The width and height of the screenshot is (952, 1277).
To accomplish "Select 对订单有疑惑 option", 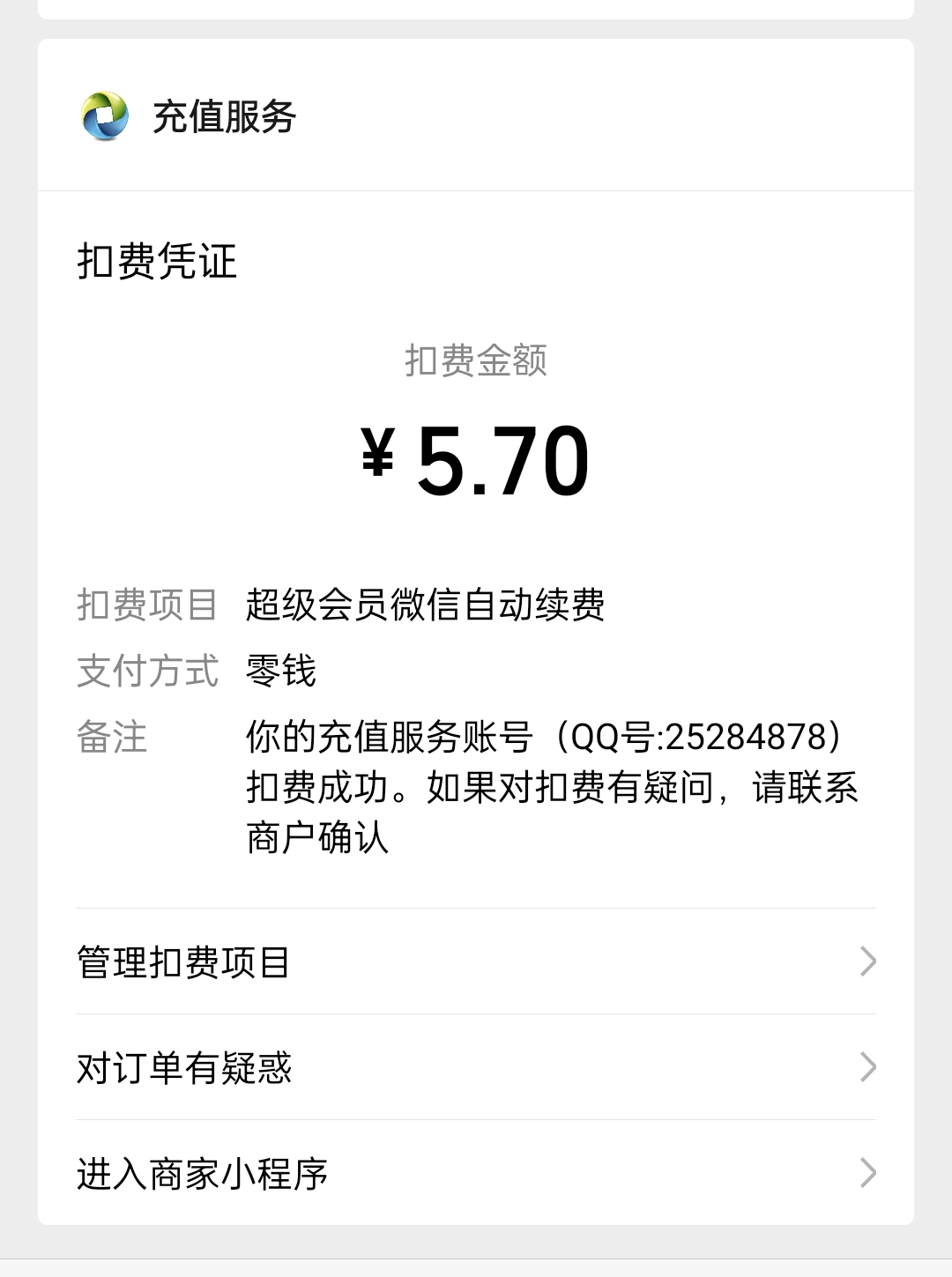I will pyautogui.click(x=476, y=1067).
